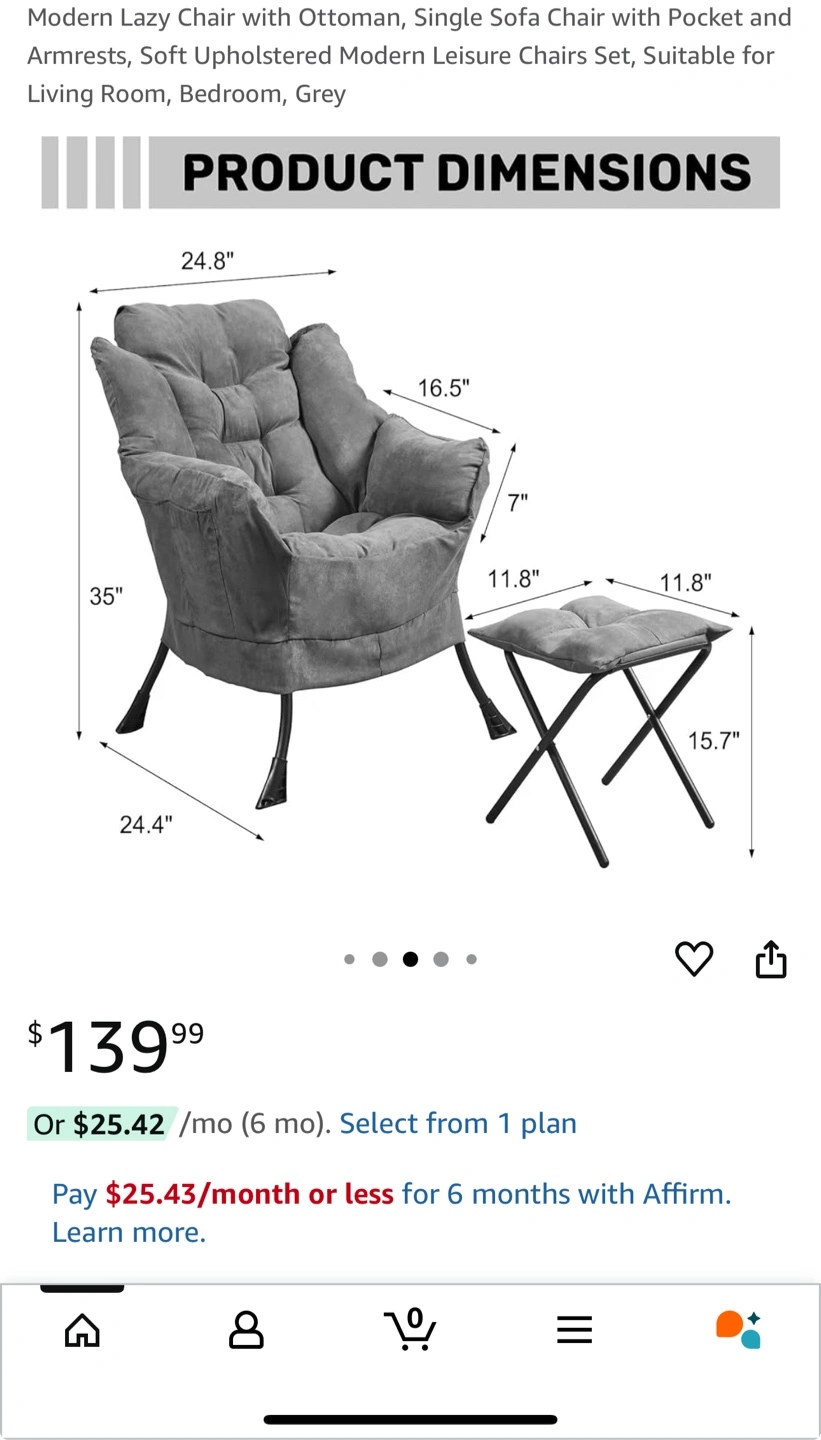
Task: Launch the Rufus AI assistant
Action: click(739, 1330)
